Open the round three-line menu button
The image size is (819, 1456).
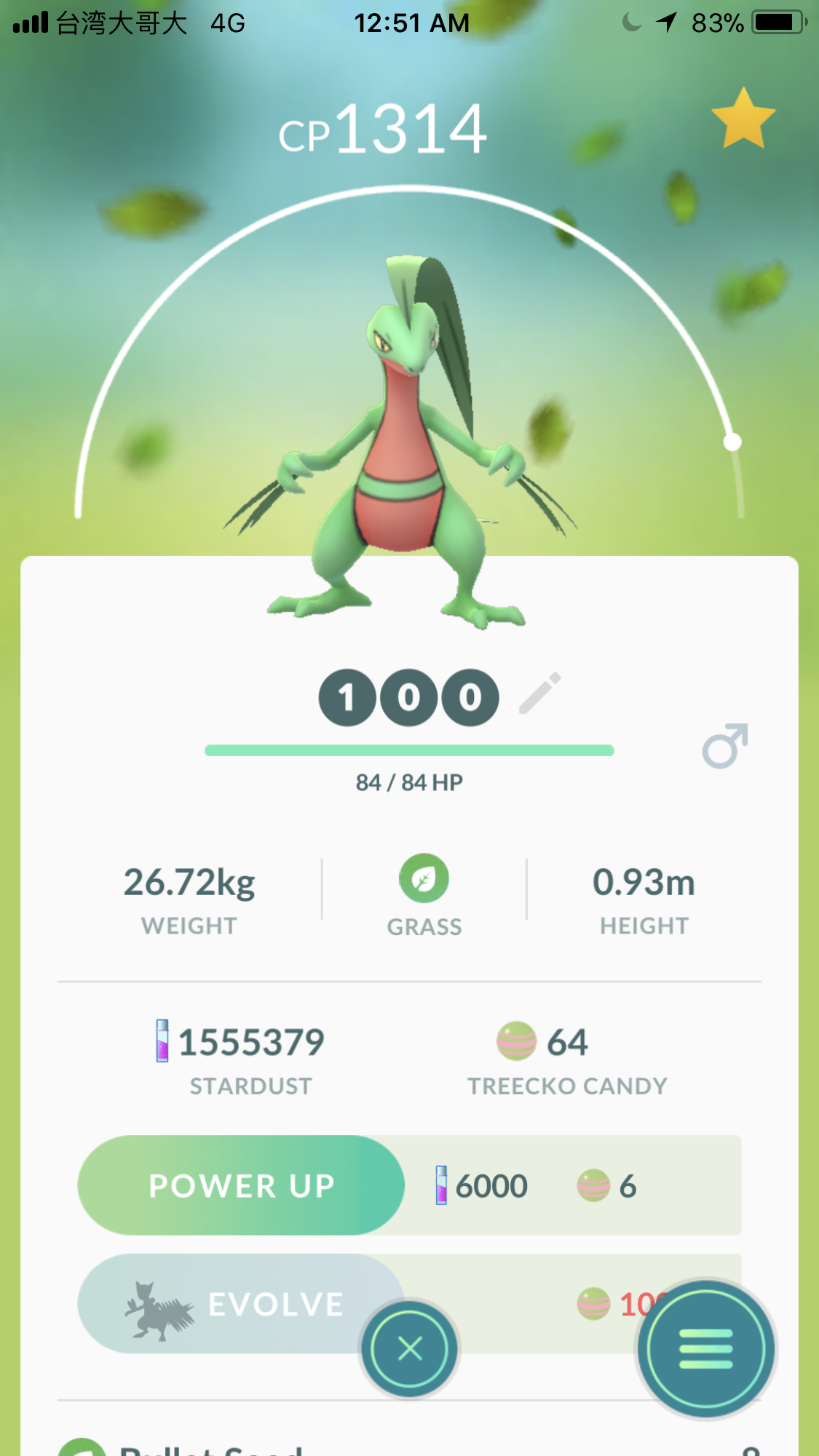705,1348
